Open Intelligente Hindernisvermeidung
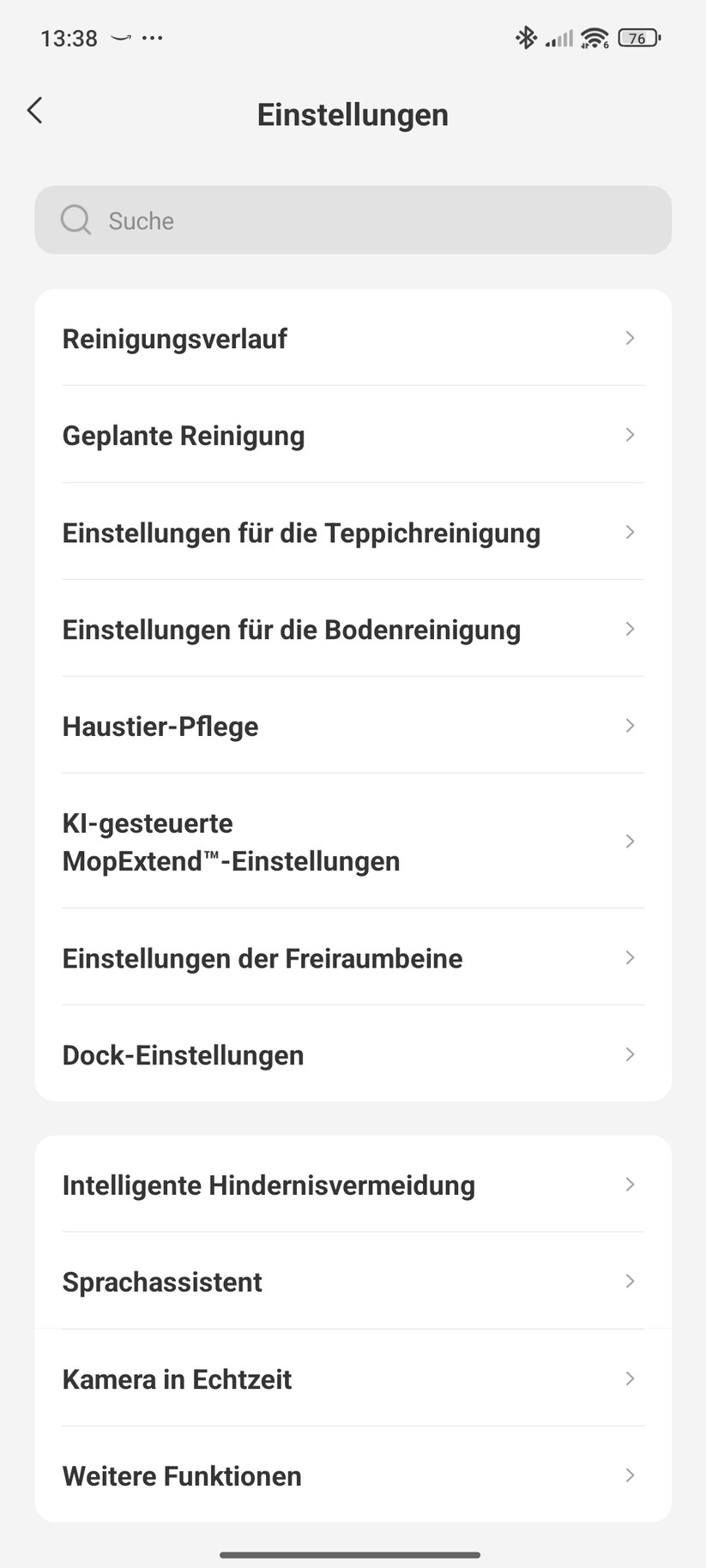The image size is (706, 1568). coord(353,1185)
